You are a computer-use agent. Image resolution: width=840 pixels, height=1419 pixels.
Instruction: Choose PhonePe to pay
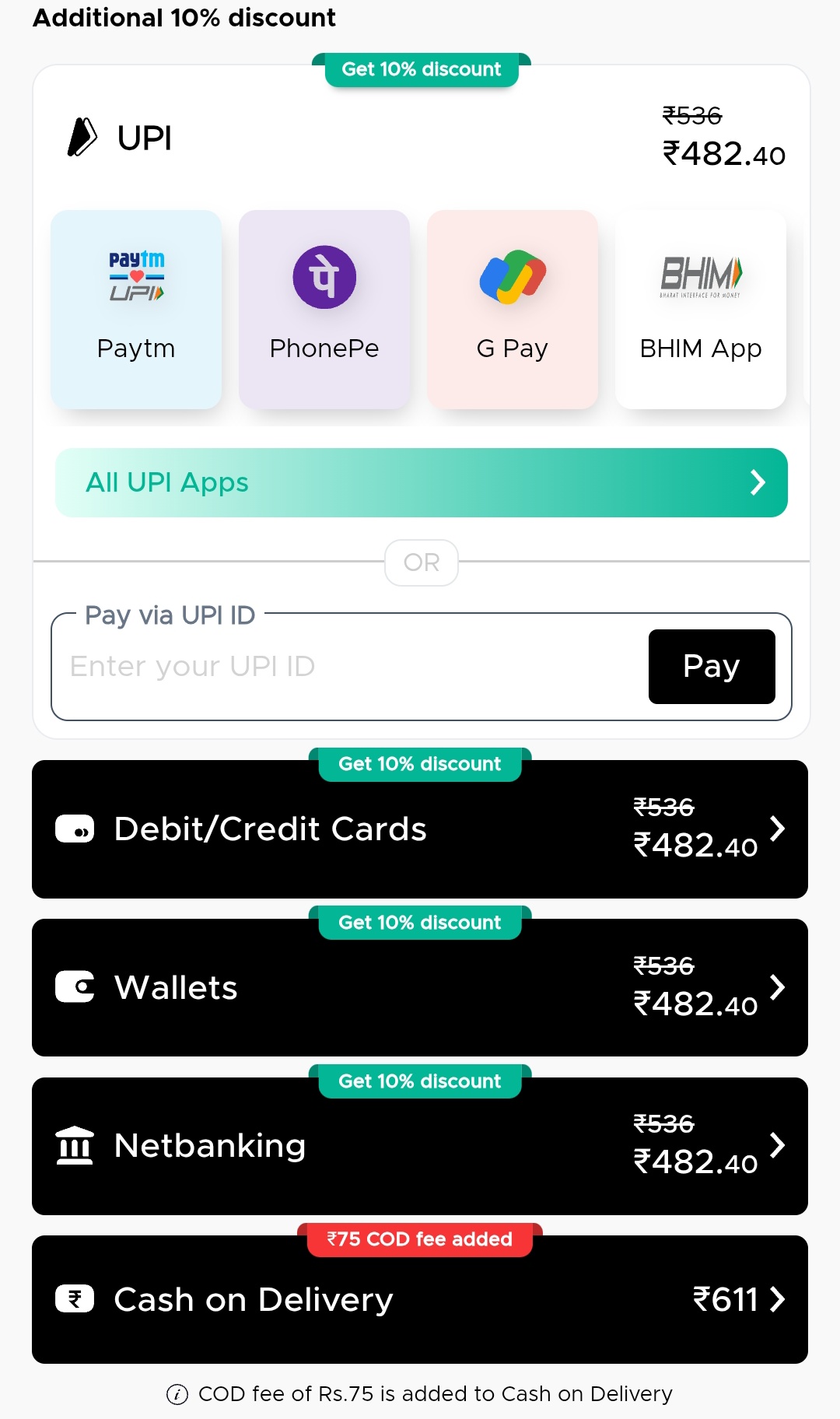coord(324,309)
